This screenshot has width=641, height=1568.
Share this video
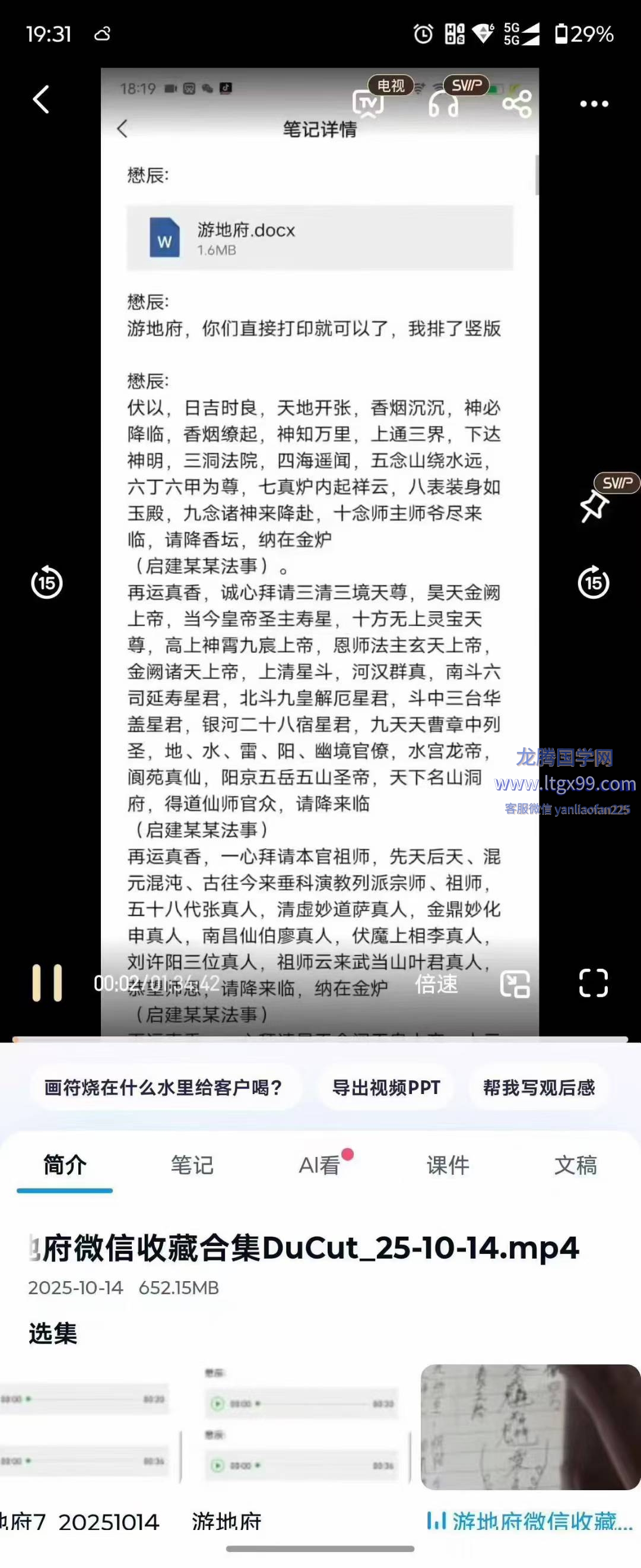[517, 104]
